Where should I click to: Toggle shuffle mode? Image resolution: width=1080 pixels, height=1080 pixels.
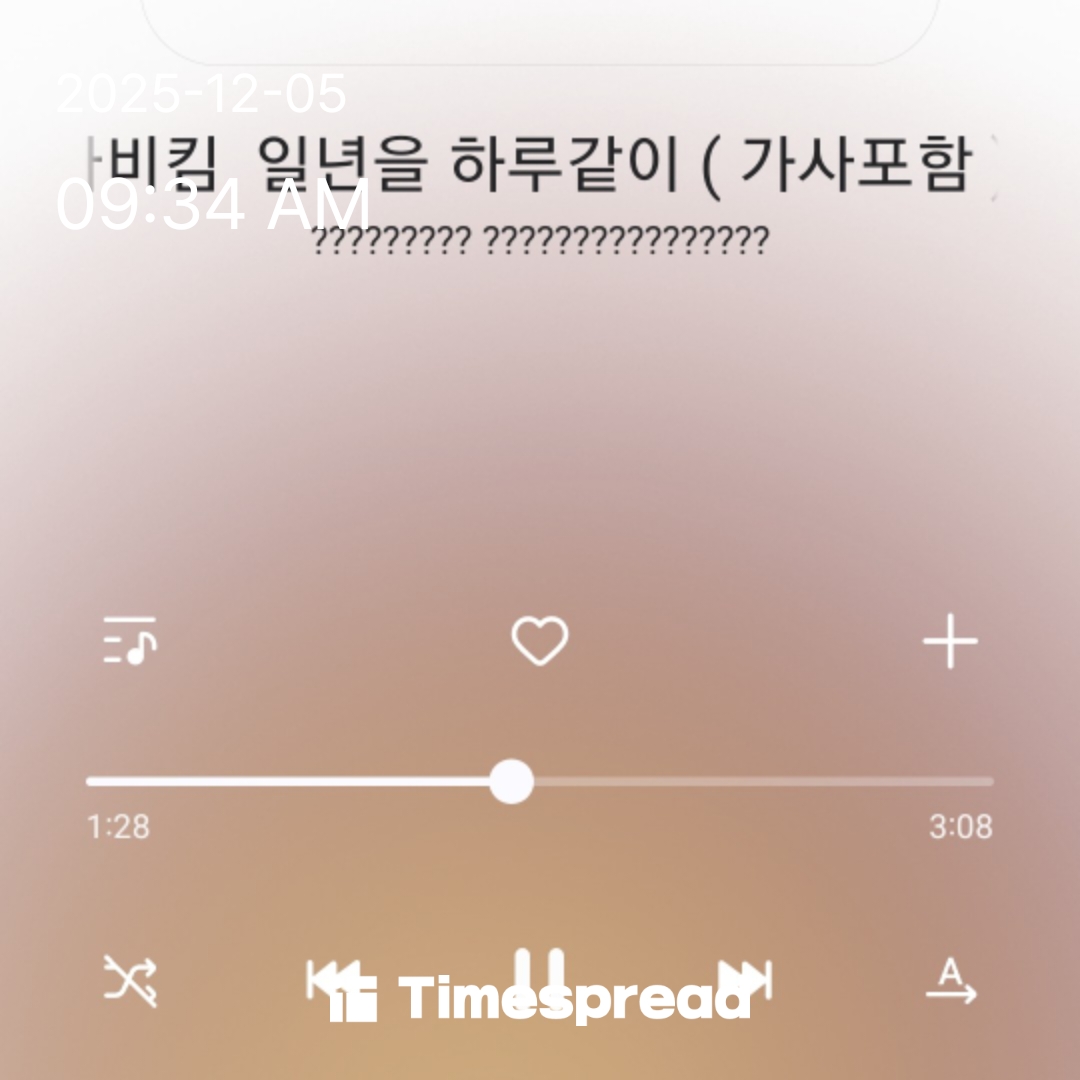[x=131, y=980]
